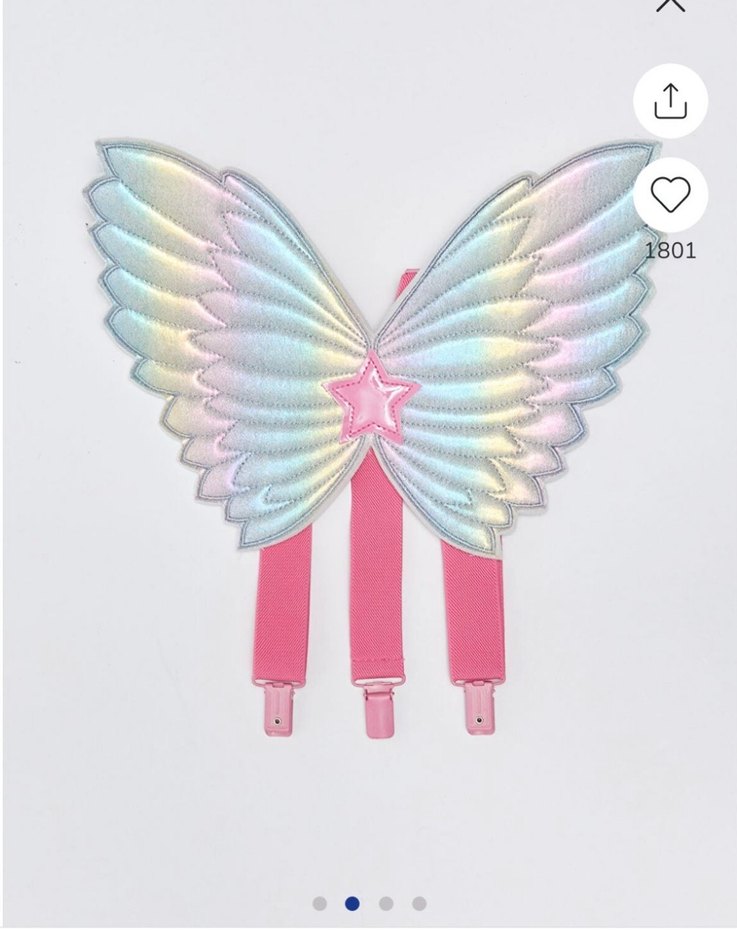Close the product image viewer

(670, 4)
